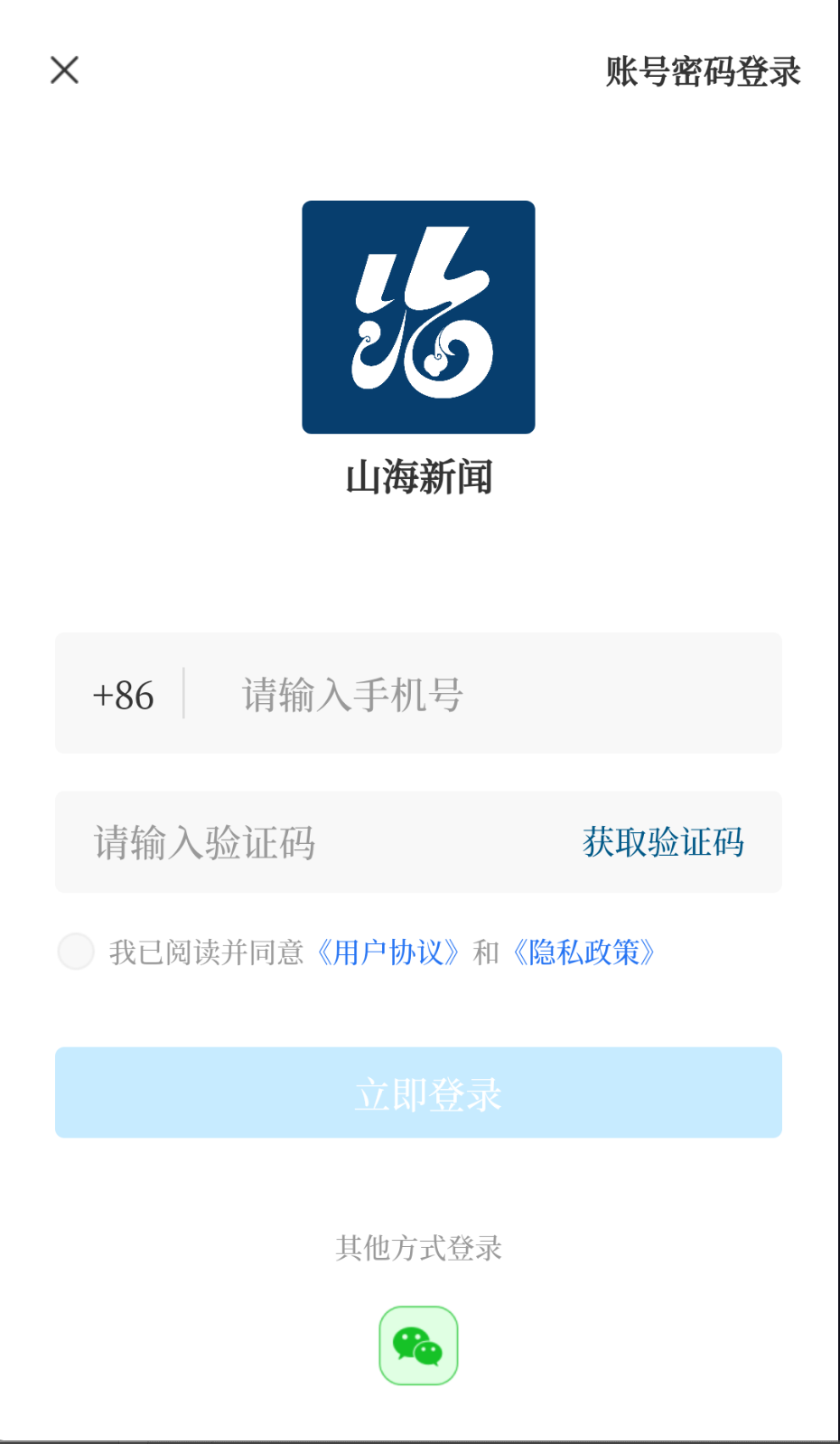Tap the blue logo square above 山海新闻

tap(418, 316)
